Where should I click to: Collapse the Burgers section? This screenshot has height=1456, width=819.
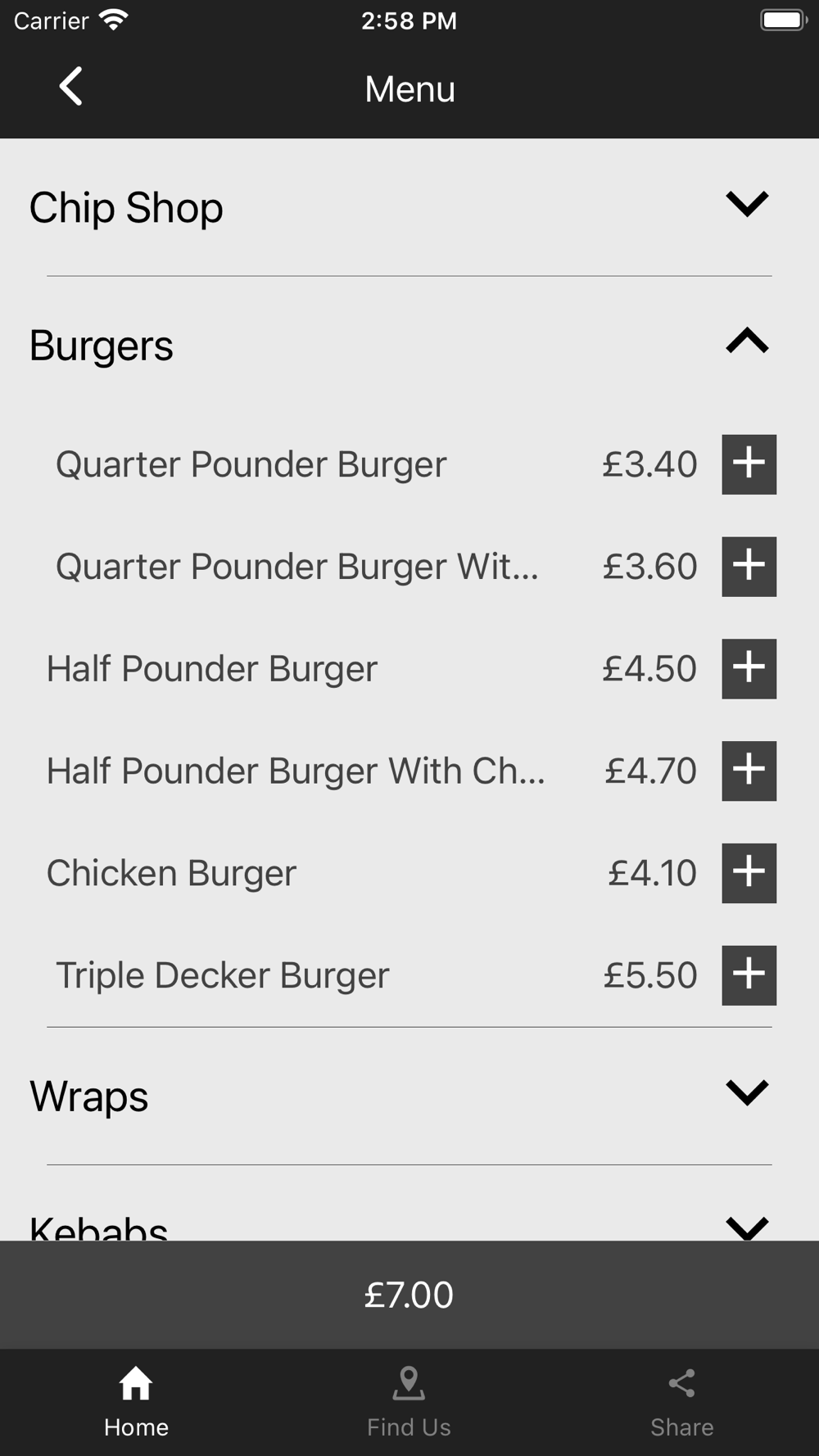(x=747, y=341)
